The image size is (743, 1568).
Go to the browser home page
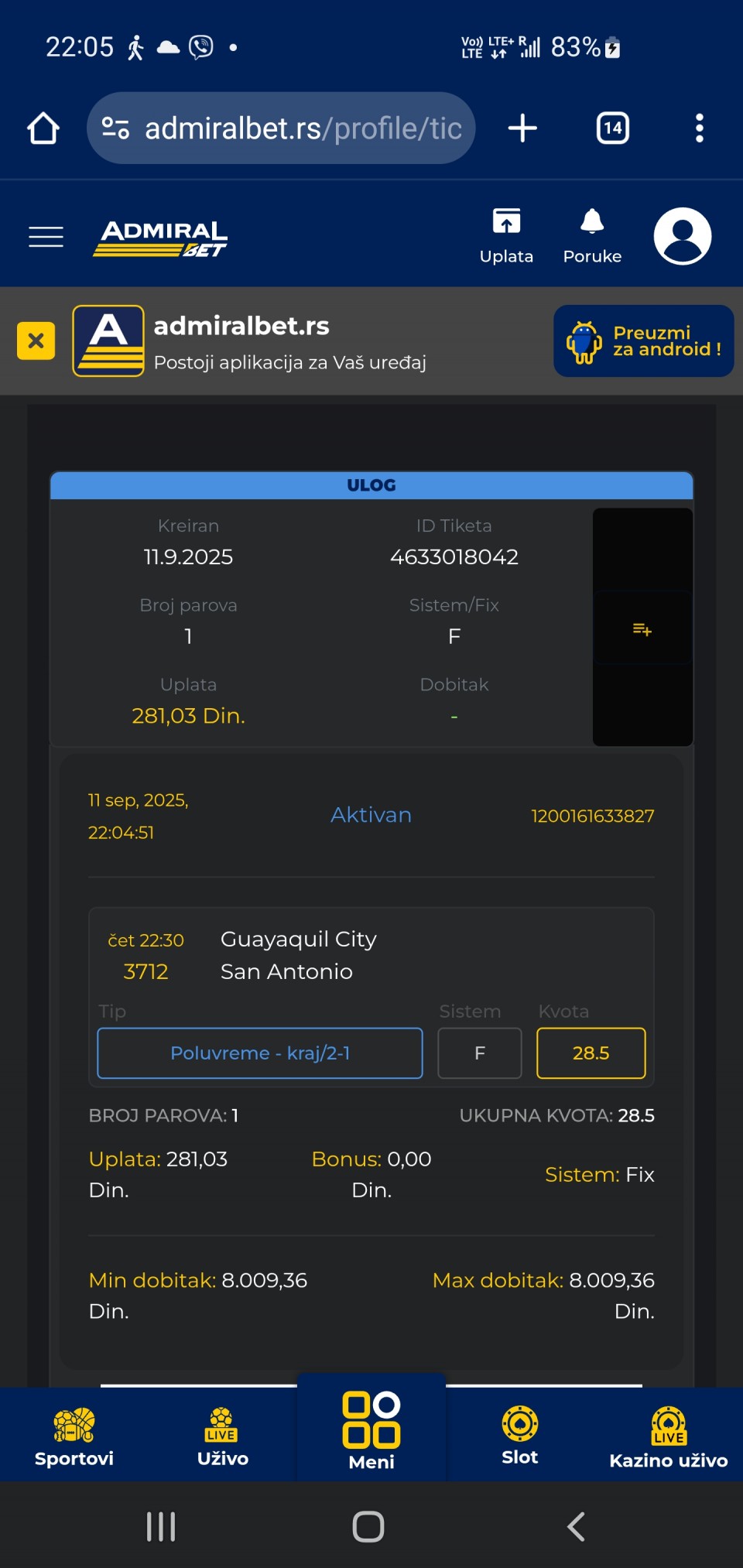43,128
